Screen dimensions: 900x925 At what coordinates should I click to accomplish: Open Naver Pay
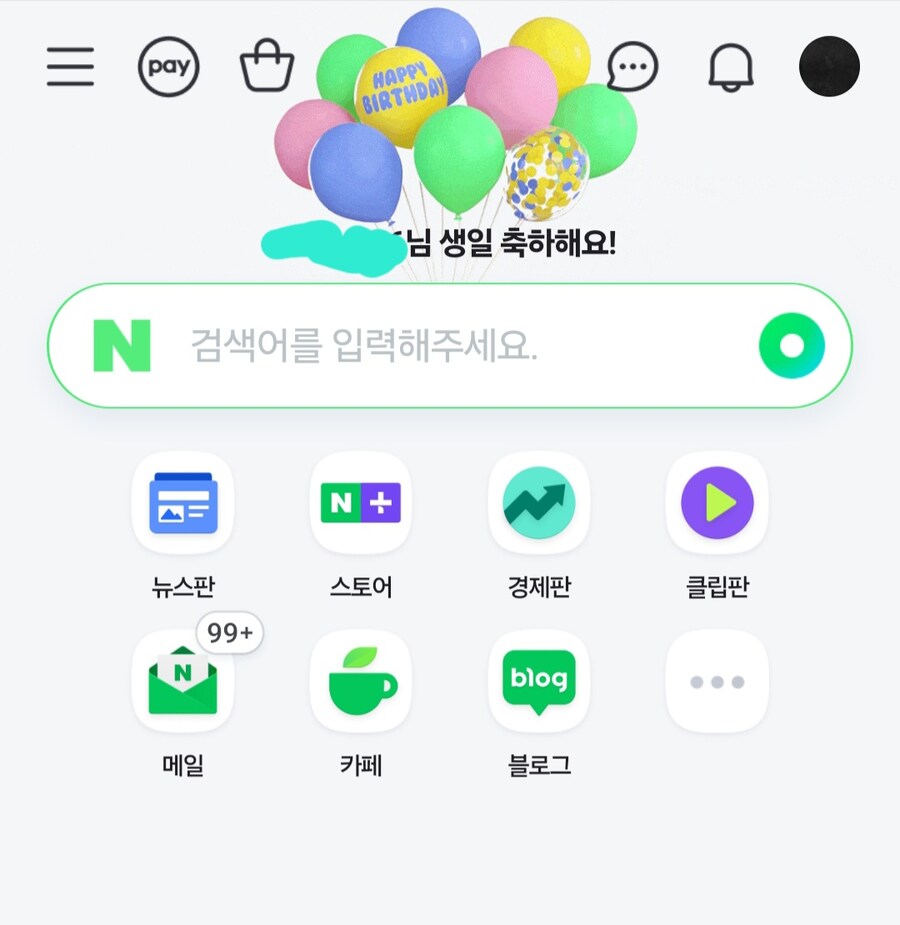pos(169,66)
